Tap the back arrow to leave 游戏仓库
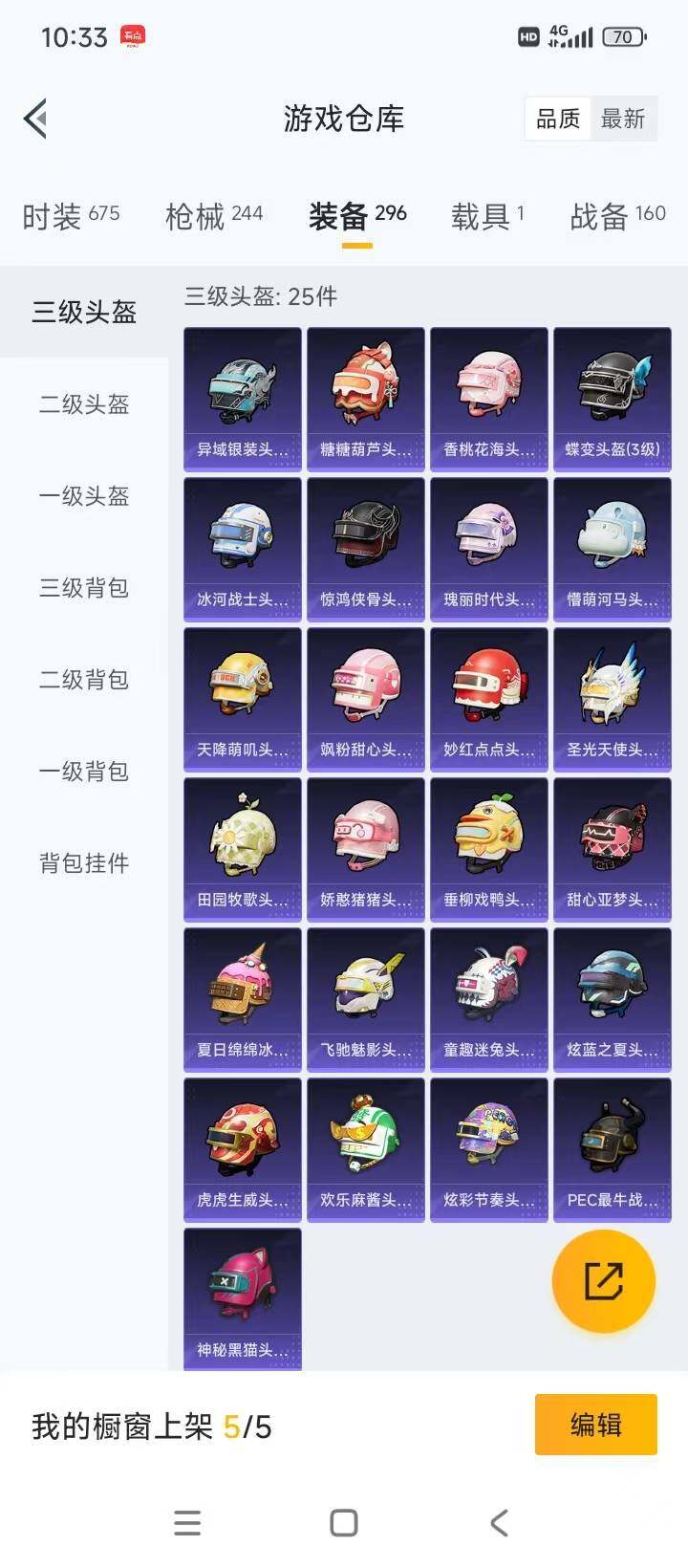This screenshot has height=1568, width=688. pyautogui.click(x=36, y=119)
